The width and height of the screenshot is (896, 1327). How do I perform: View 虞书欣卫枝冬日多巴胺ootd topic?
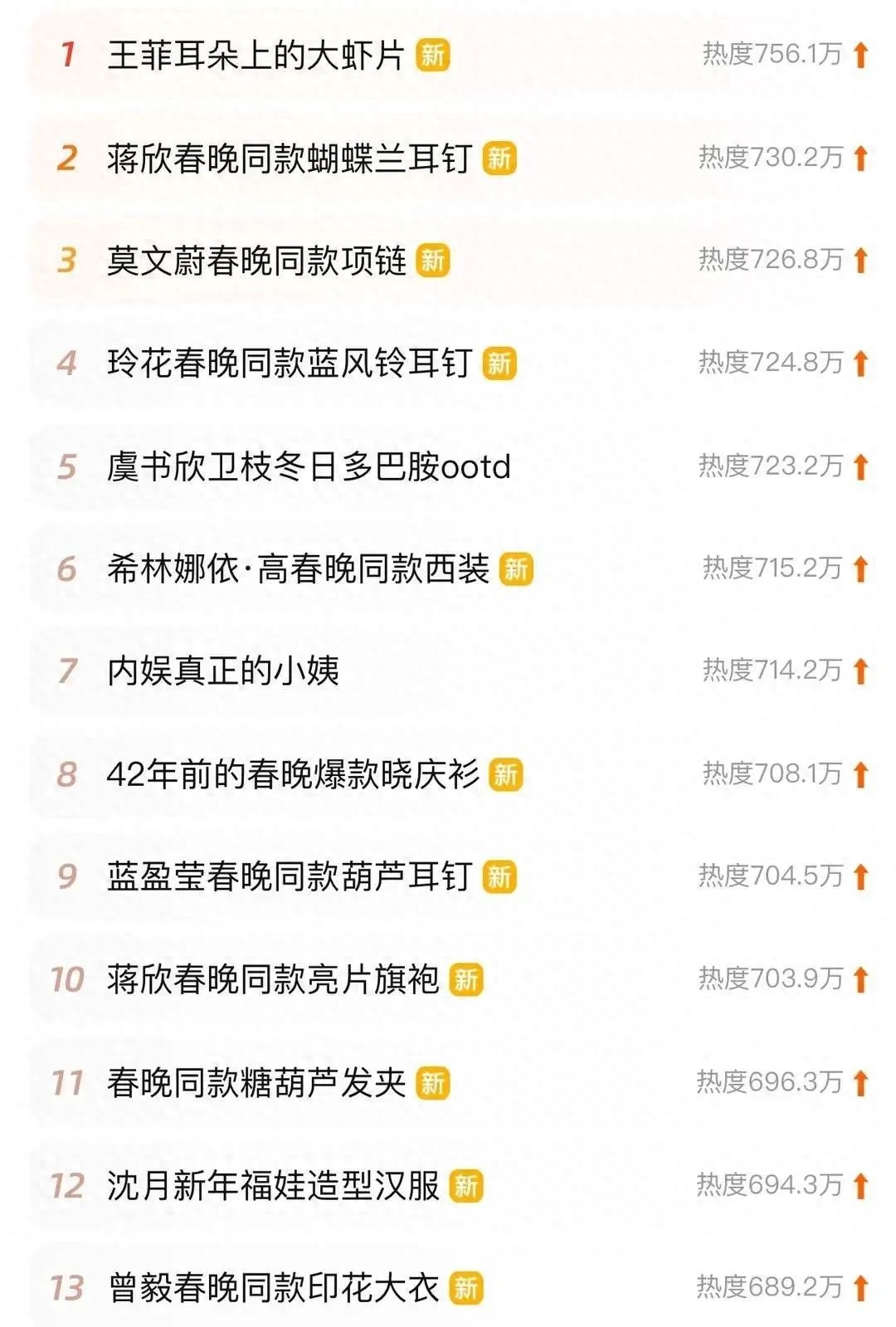tap(308, 466)
